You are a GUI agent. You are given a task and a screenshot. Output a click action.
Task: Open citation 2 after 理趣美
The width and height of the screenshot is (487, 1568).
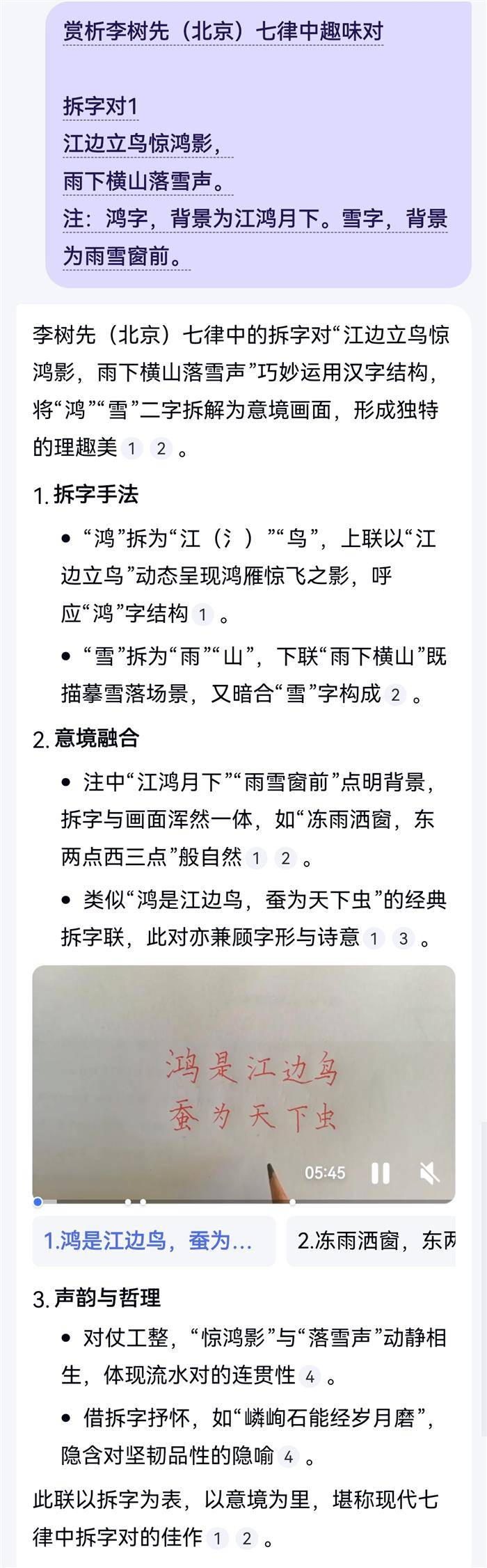[161, 448]
